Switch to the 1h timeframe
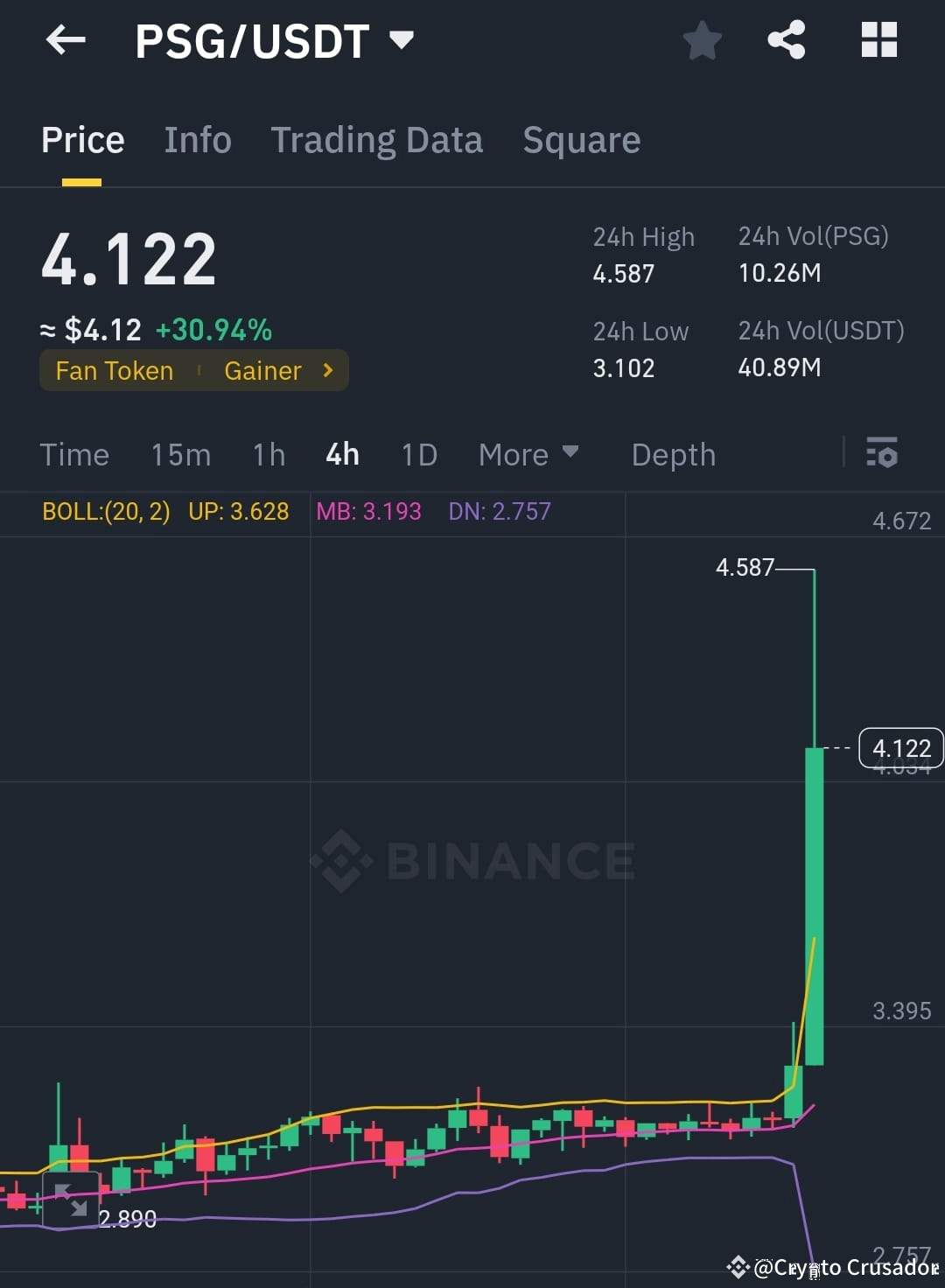The image size is (945, 1288). (x=269, y=454)
